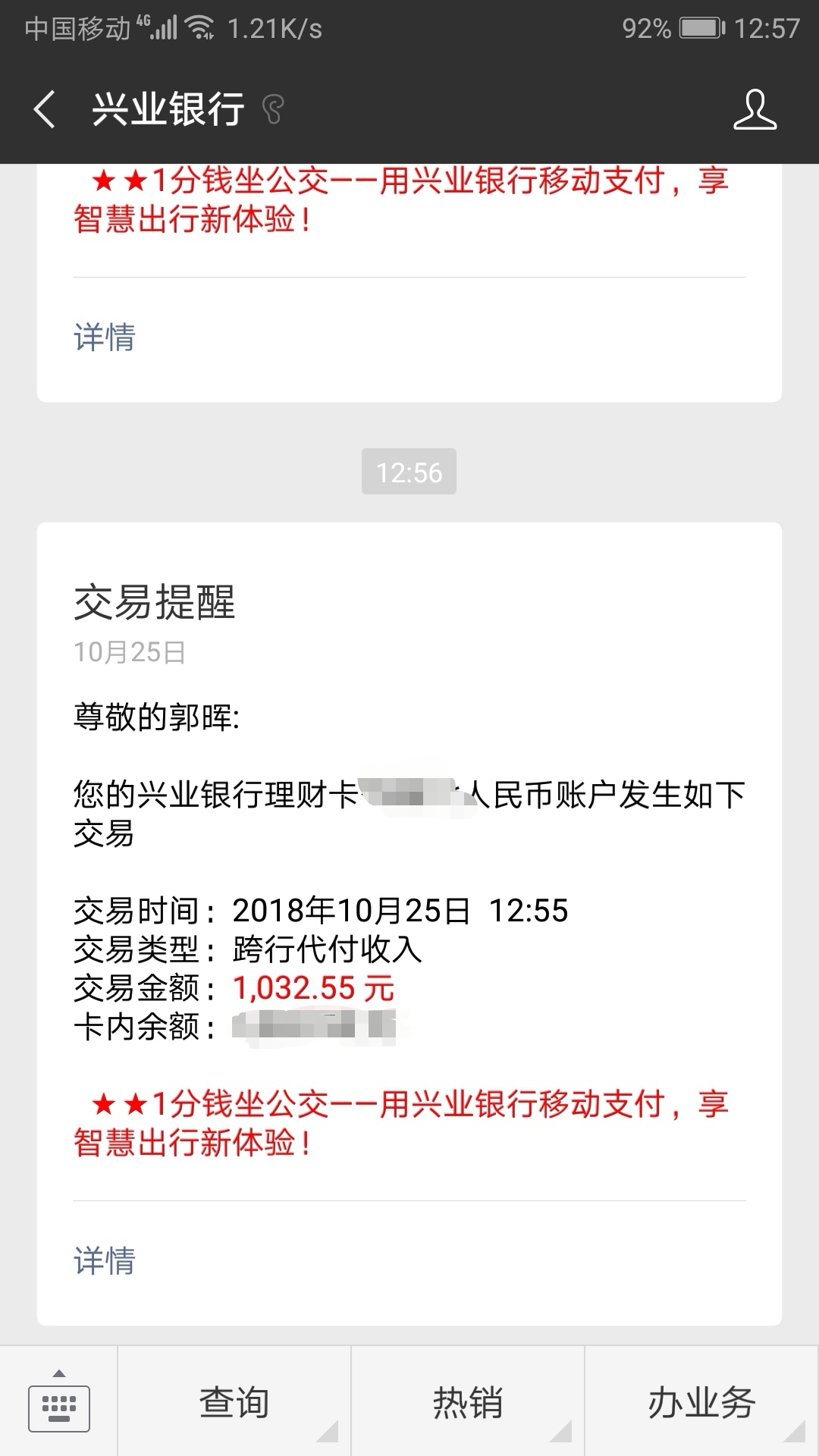Go back from 兴业银行 chat
The height and width of the screenshot is (1456, 819).
[45, 109]
